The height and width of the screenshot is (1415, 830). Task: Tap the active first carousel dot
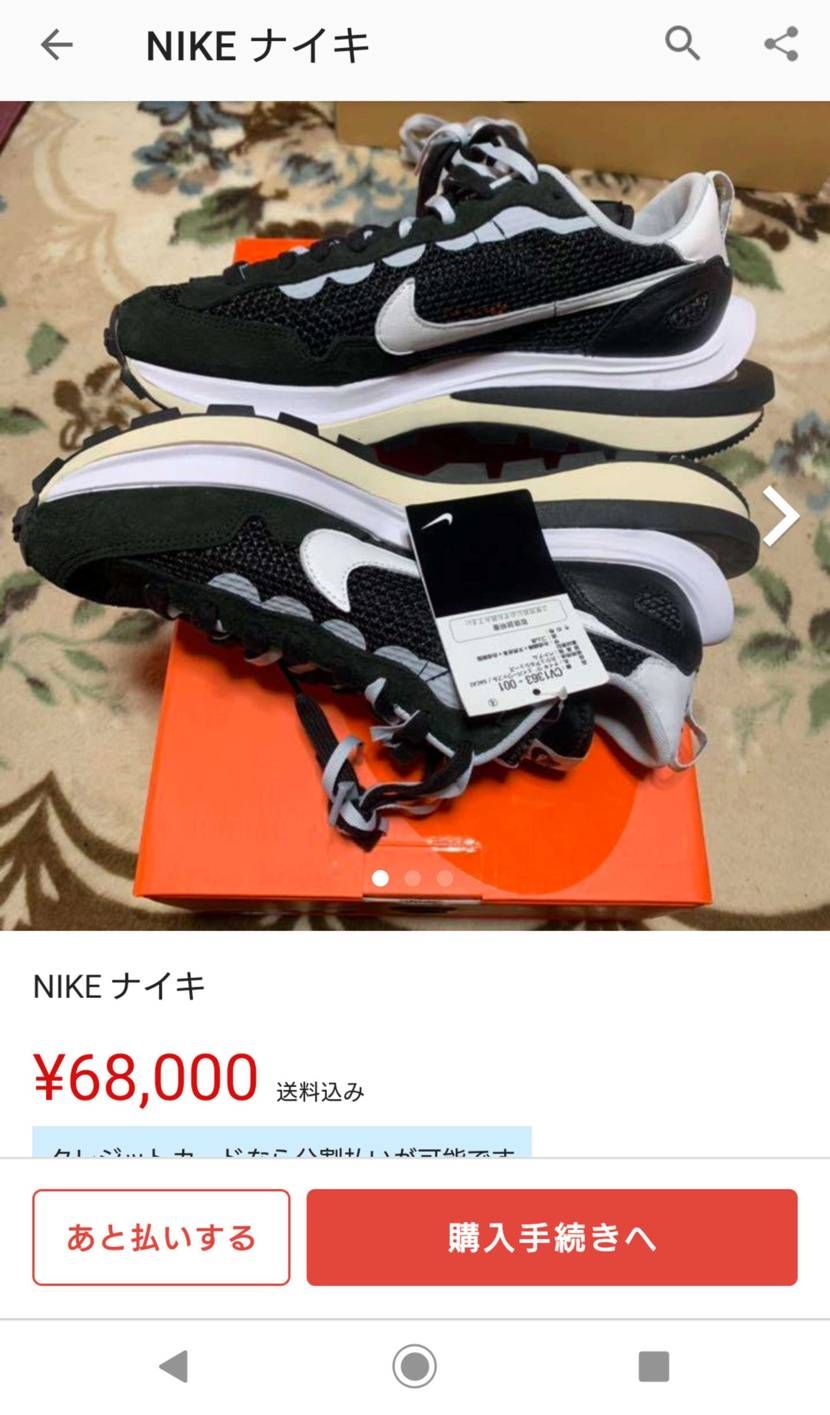click(381, 877)
